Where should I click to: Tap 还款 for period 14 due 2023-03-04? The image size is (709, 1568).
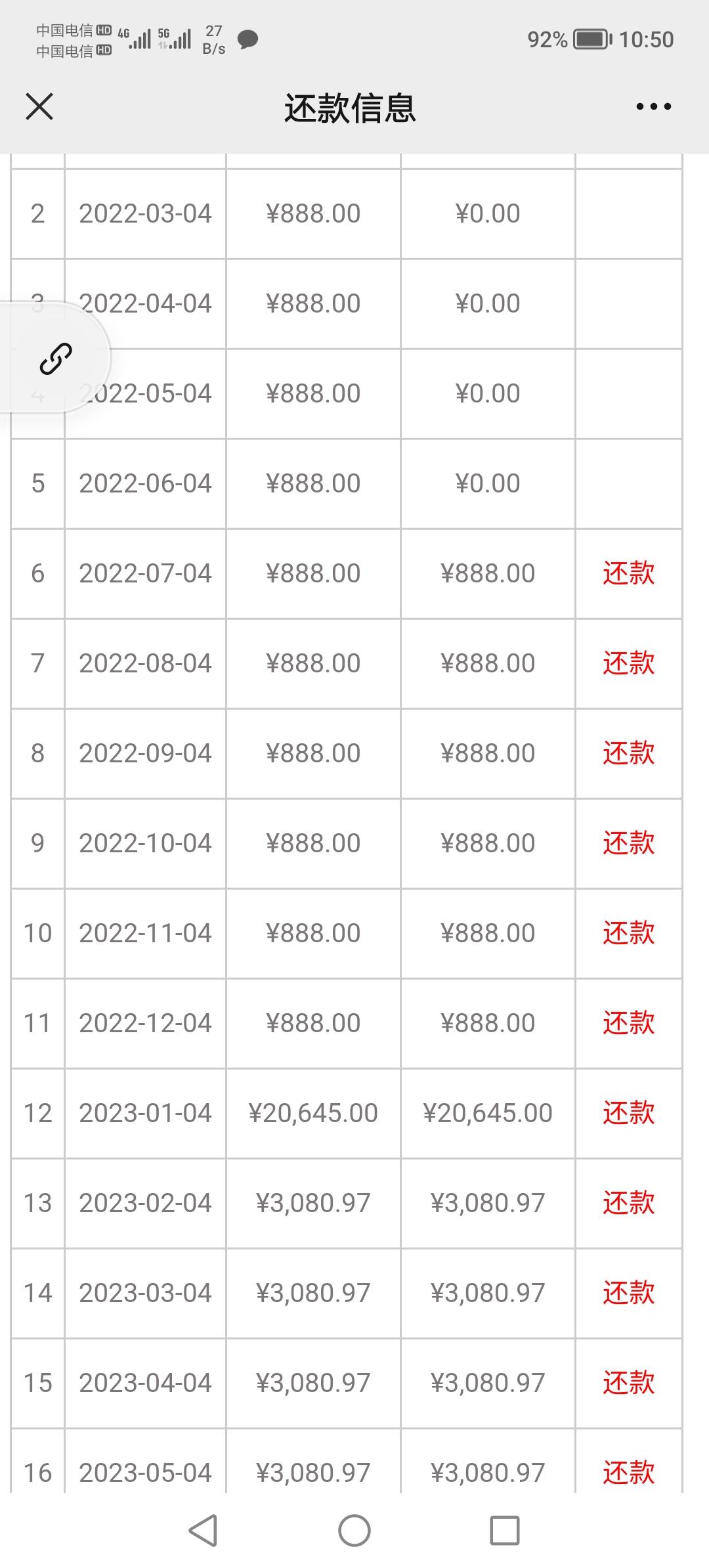[628, 1293]
